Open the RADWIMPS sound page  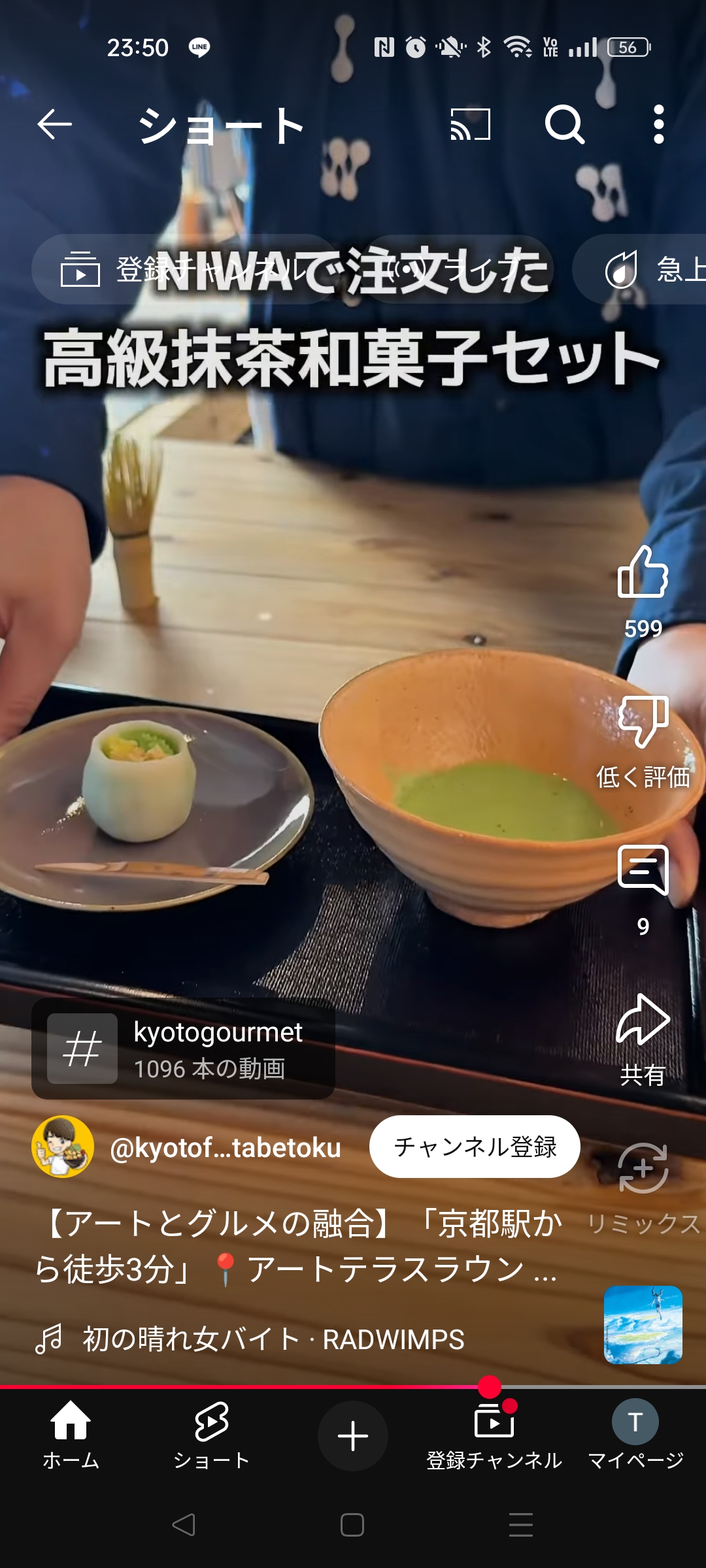click(x=273, y=1339)
